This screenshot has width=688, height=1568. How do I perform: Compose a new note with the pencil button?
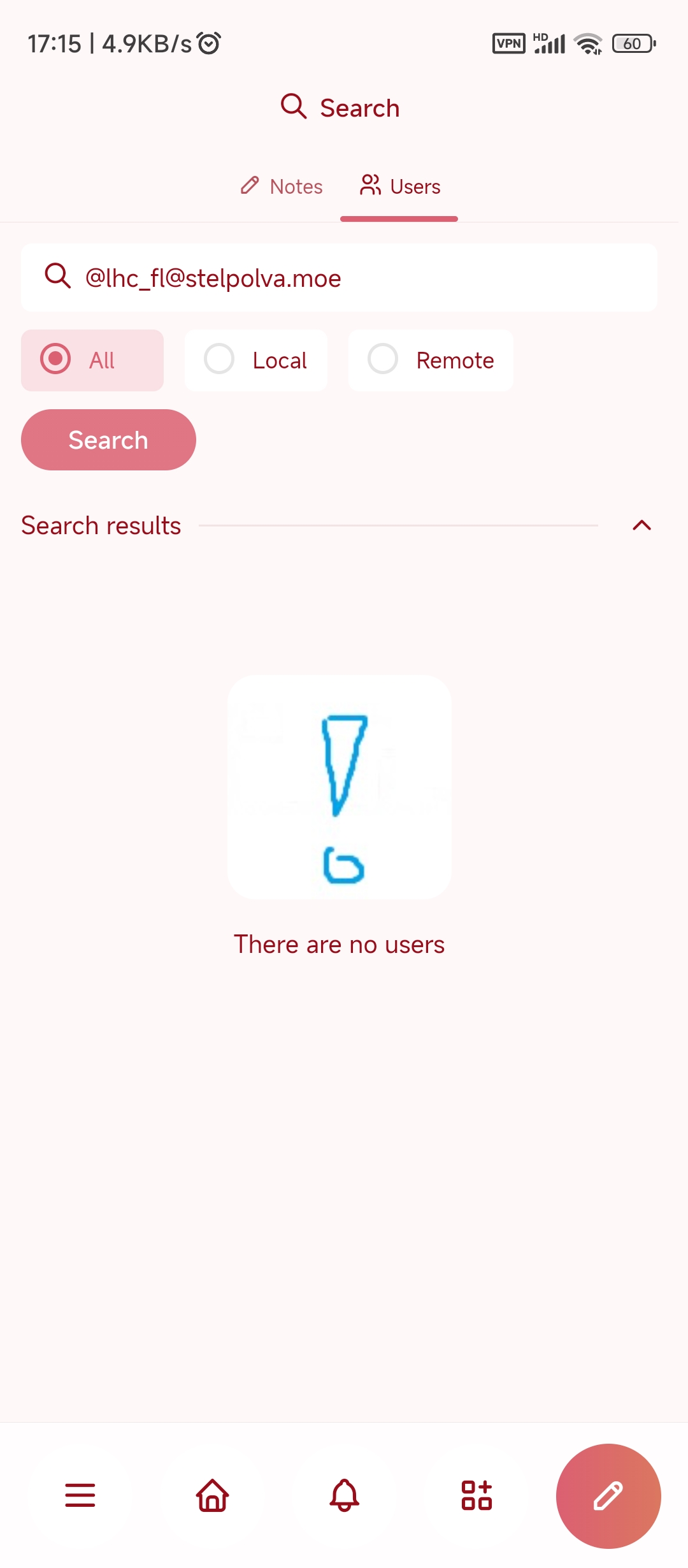pos(608,1497)
